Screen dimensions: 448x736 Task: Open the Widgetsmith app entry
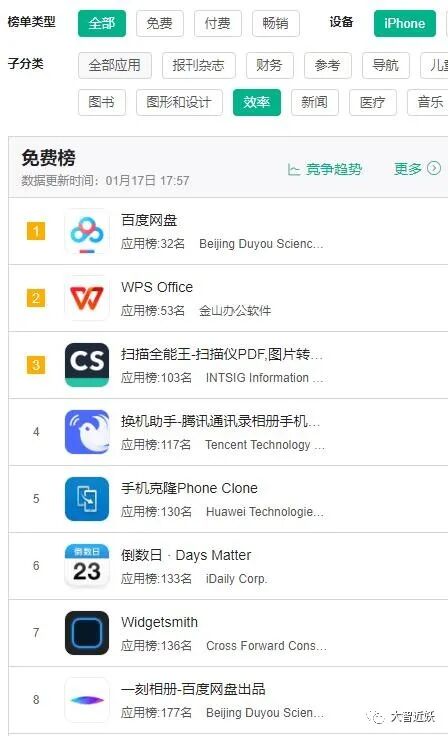click(228, 633)
